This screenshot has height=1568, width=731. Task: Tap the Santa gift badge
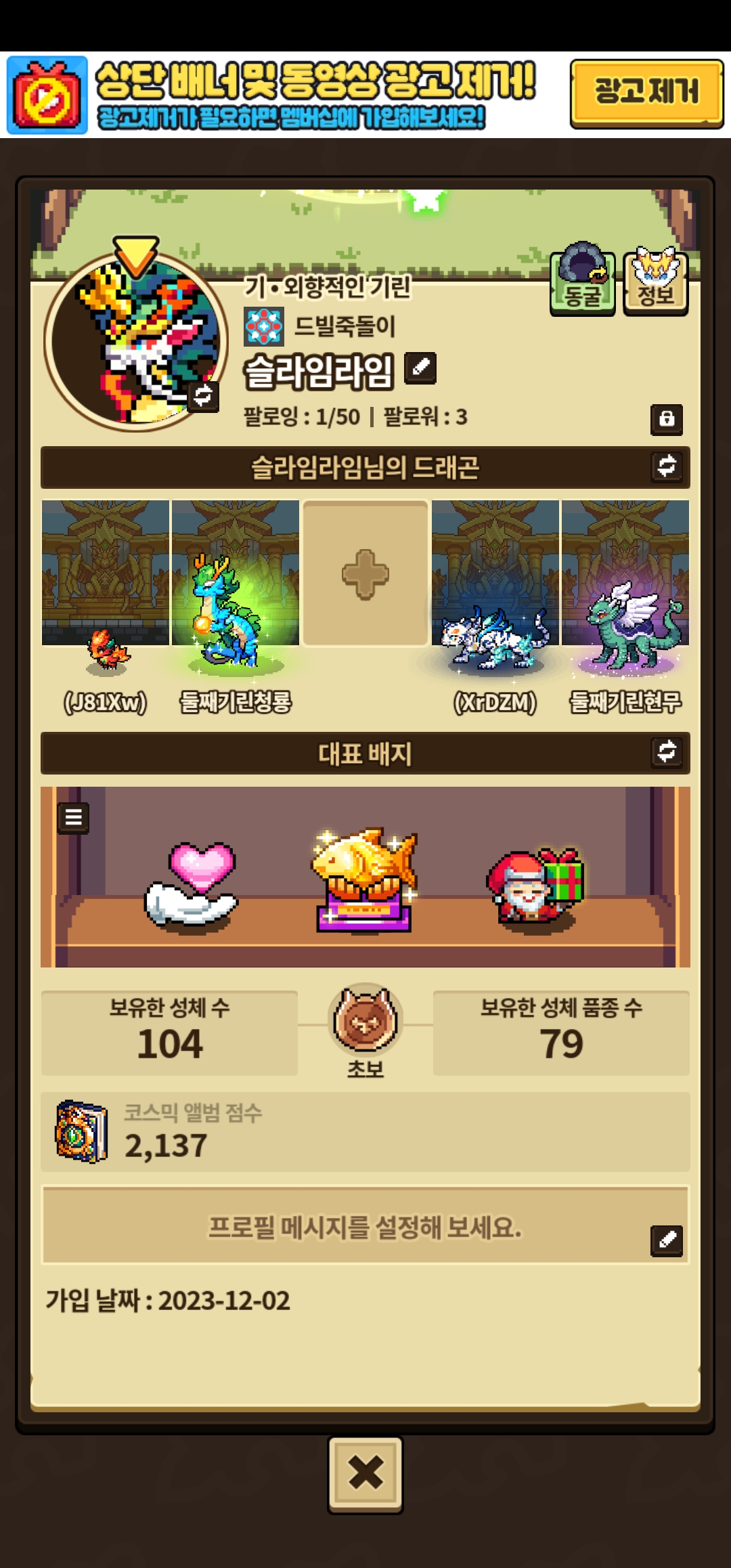pyautogui.click(x=535, y=887)
